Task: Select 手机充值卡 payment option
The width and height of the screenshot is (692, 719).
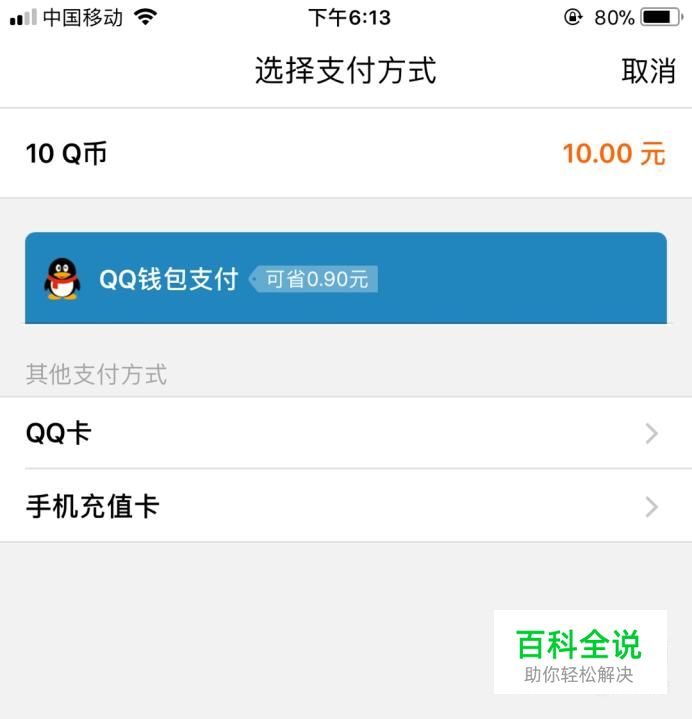Action: click(345, 507)
